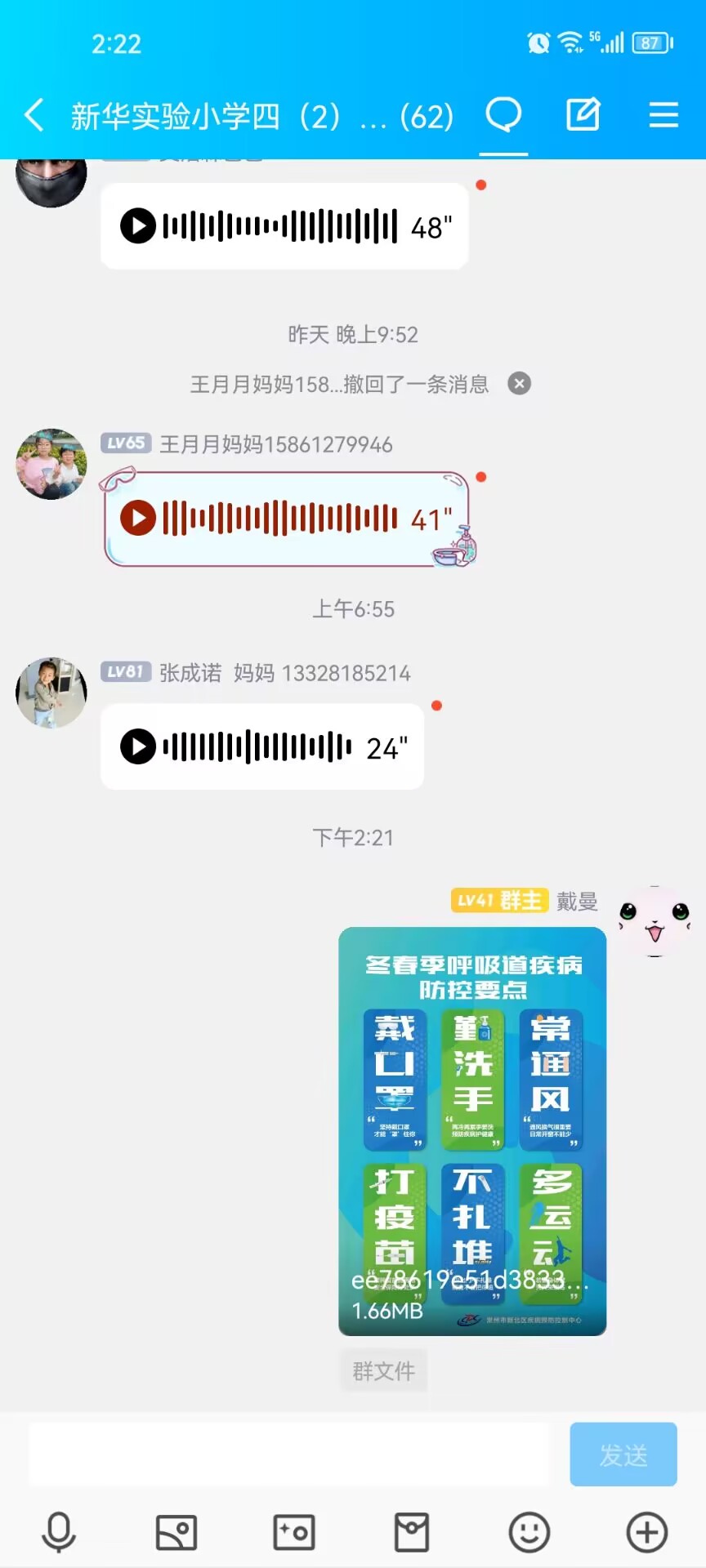Open the respiratory disease prevention poster image

click(472, 1131)
